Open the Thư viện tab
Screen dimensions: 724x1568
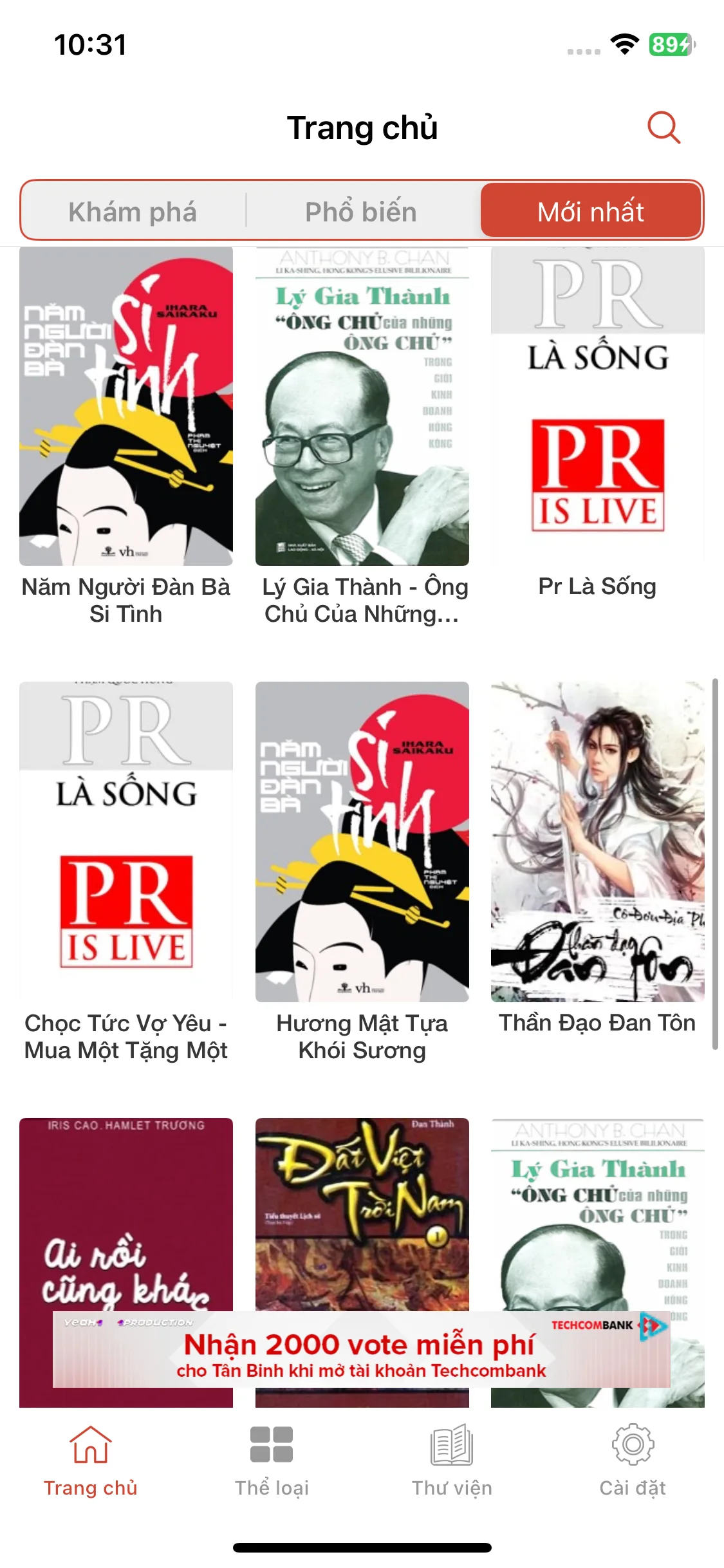[x=452, y=1461]
